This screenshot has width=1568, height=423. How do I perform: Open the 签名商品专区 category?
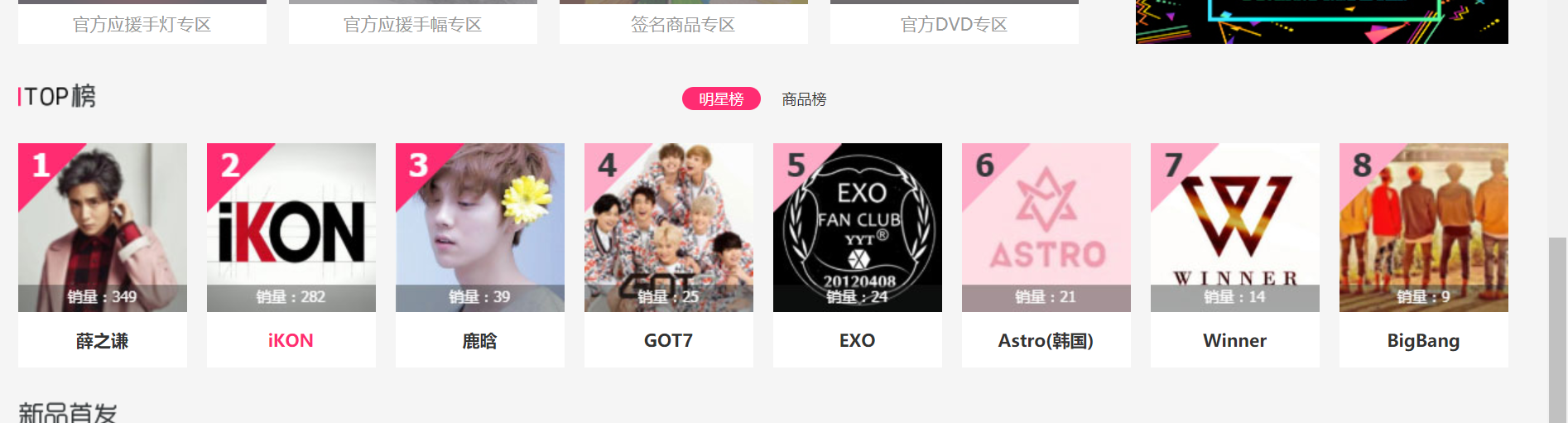683,25
